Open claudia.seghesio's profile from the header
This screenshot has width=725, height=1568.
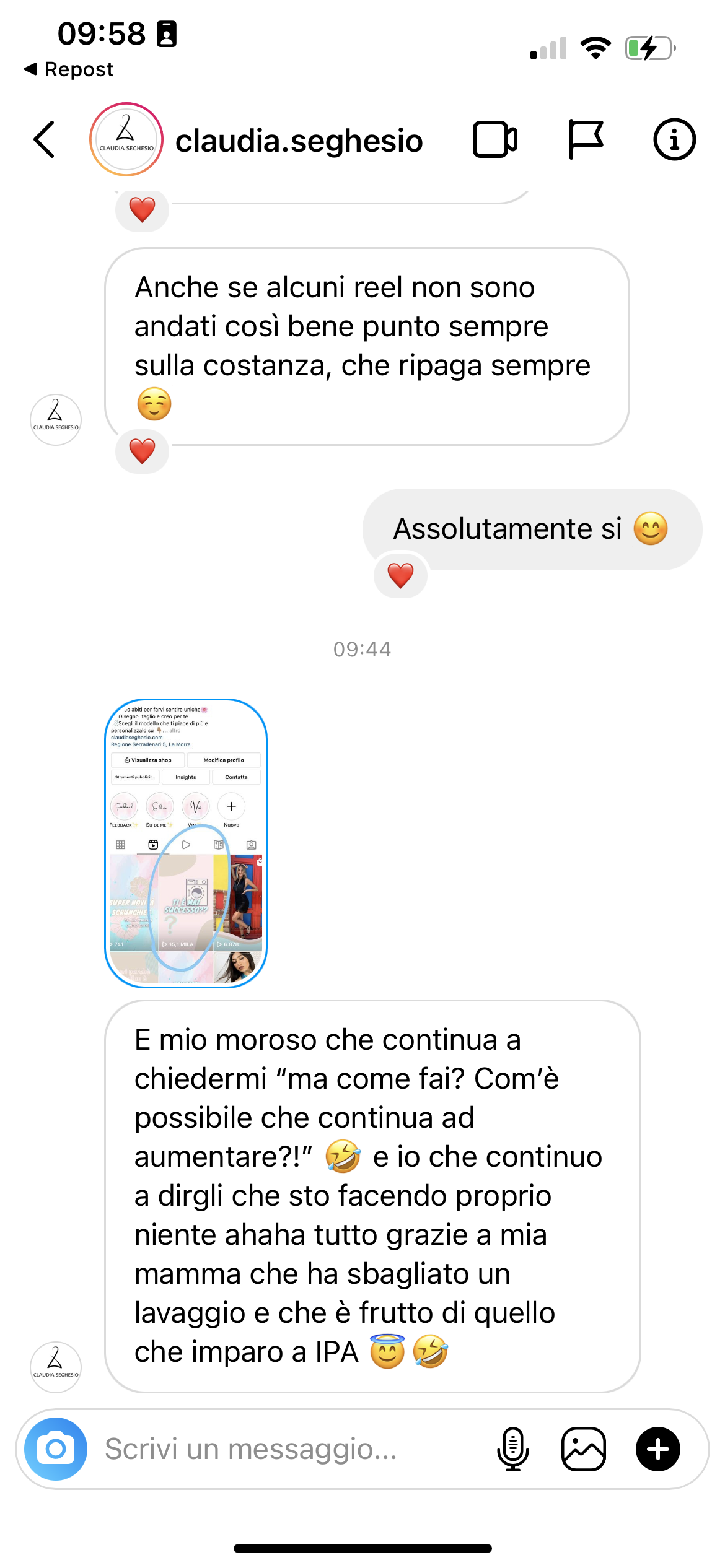click(299, 141)
